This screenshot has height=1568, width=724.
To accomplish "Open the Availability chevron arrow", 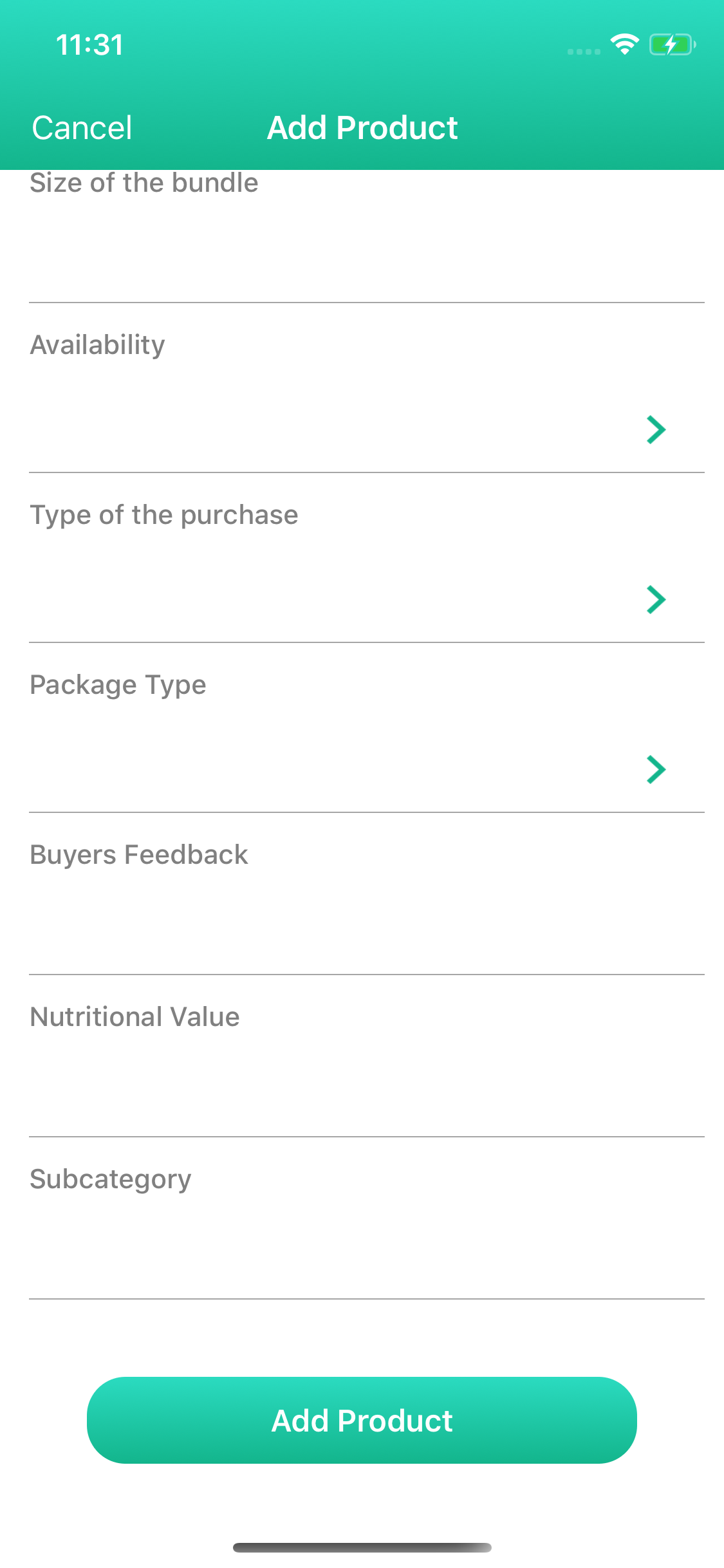I will [x=656, y=429].
